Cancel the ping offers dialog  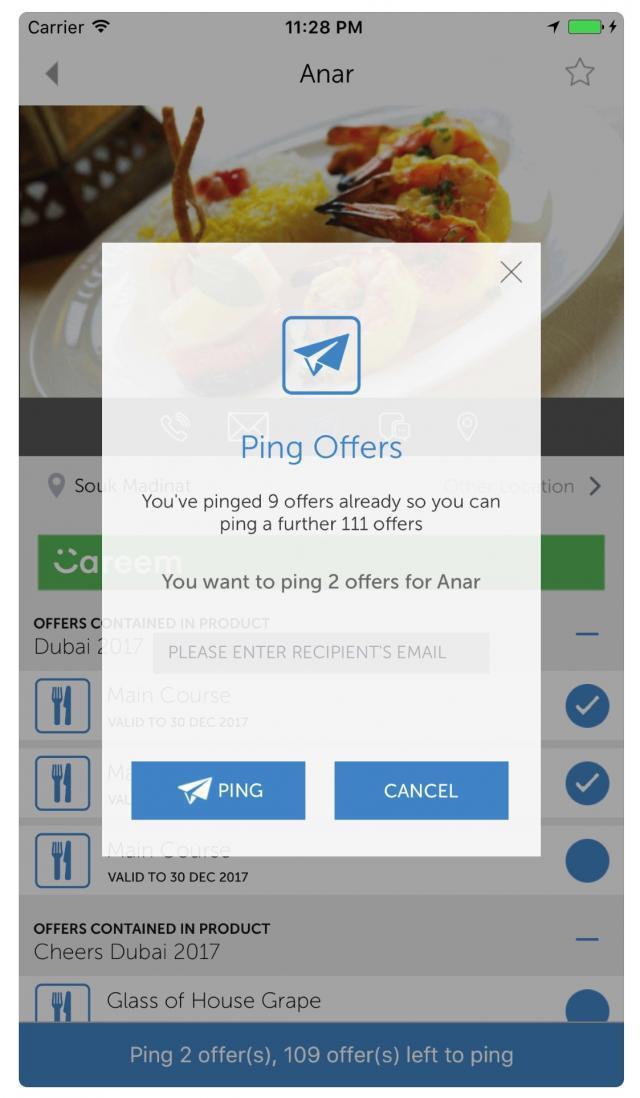pos(421,790)
